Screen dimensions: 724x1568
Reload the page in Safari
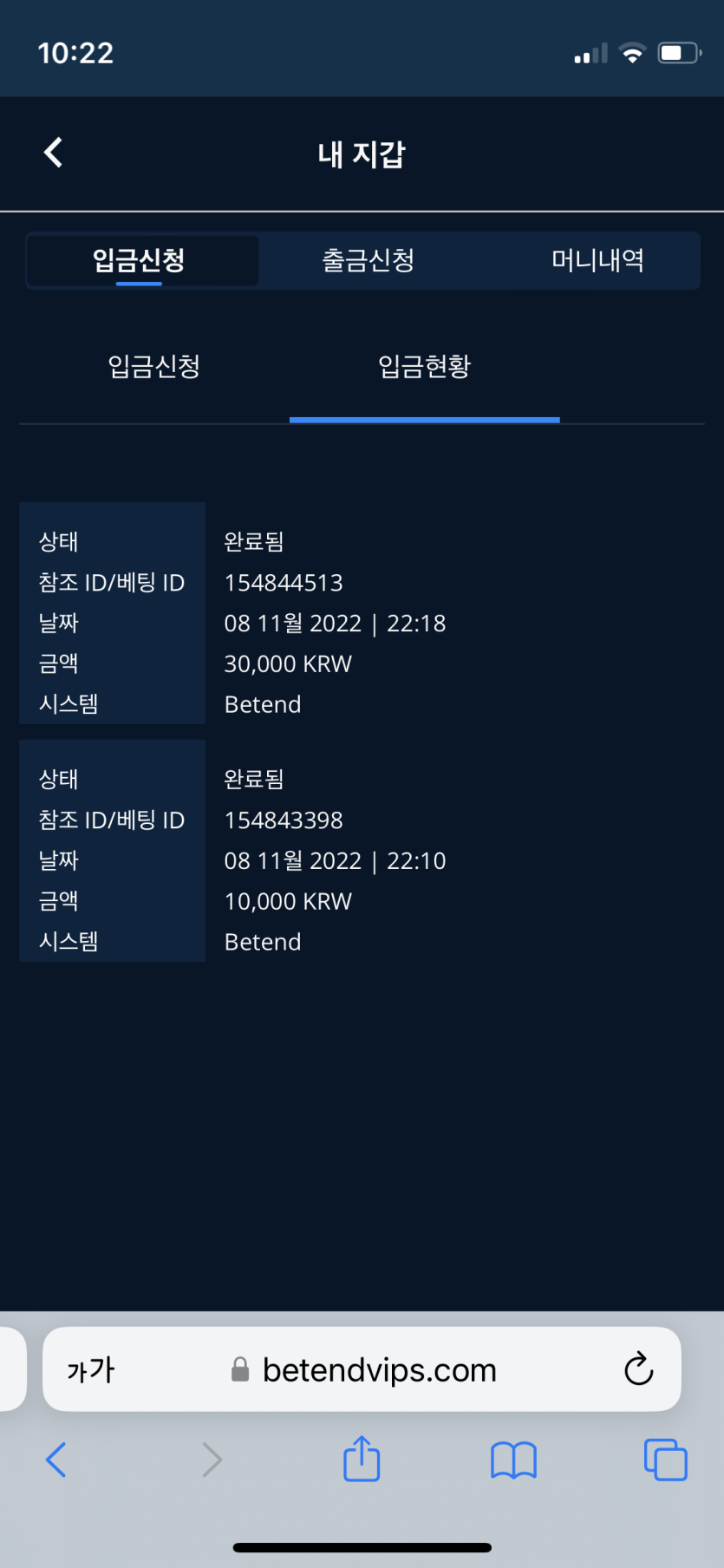coord(638,1369)
